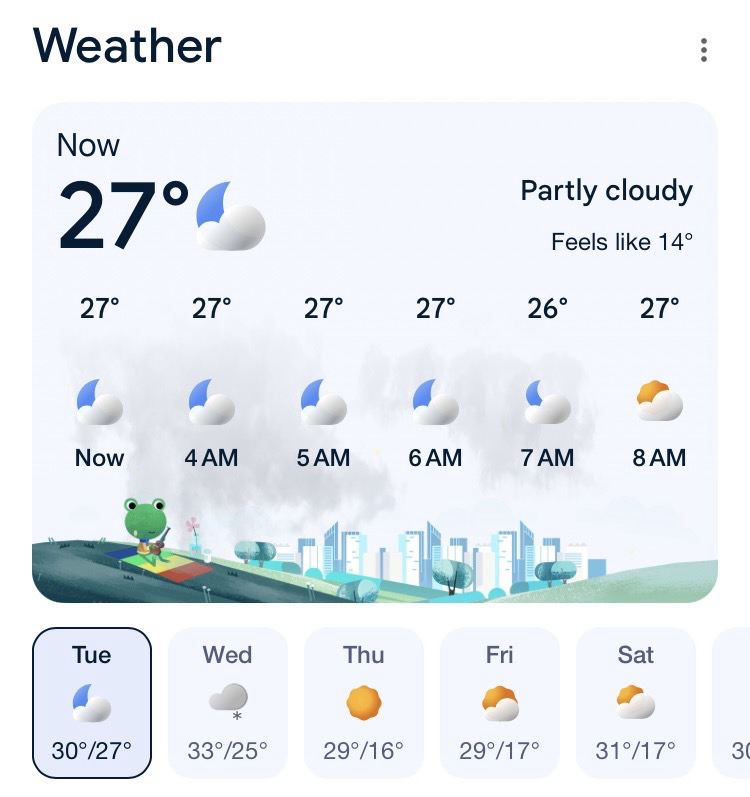This screenshot has width=750, height=797.
Task: Show Thu forecast details
Action: [x=364, y=702]
